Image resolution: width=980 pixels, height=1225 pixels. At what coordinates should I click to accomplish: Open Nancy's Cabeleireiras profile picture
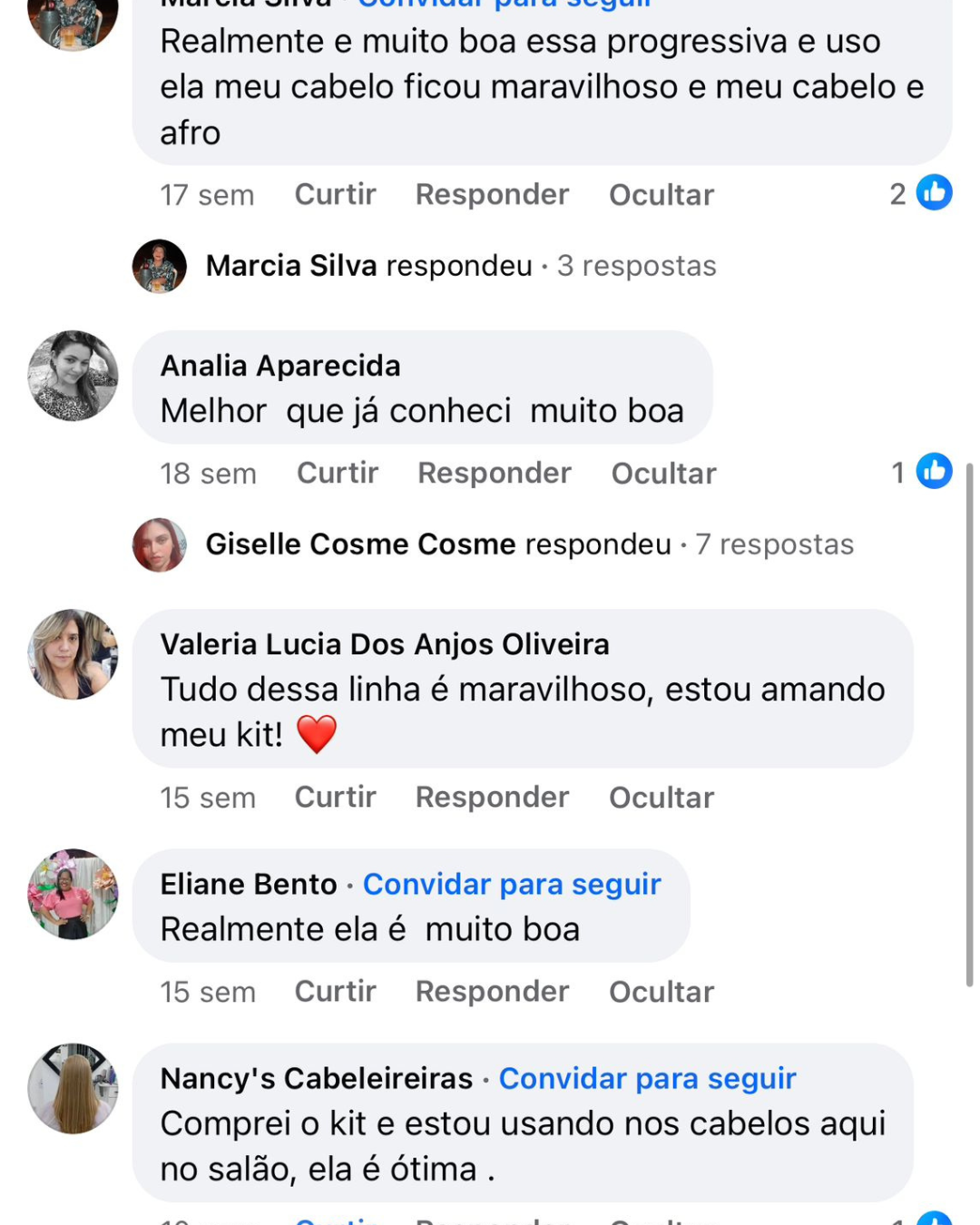point(73,1088)
